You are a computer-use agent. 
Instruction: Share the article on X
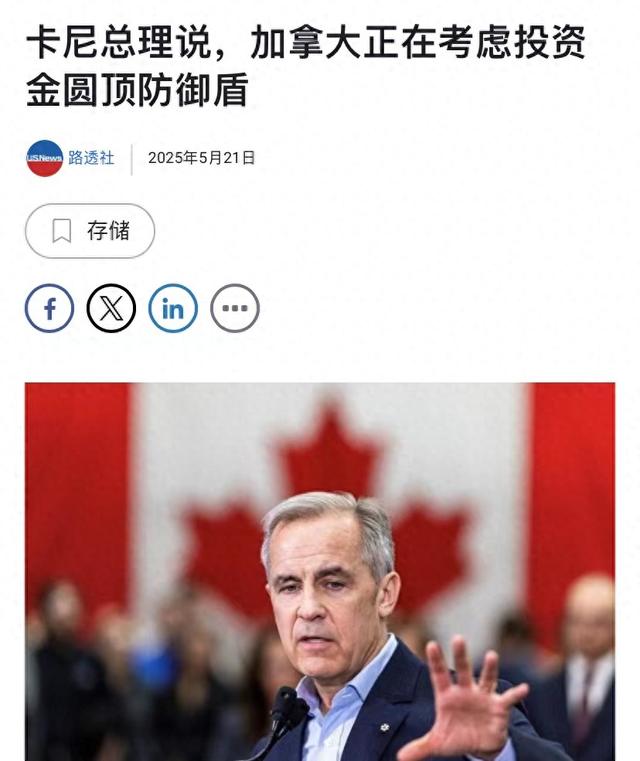pyautogui.click(x=111, y=308)
